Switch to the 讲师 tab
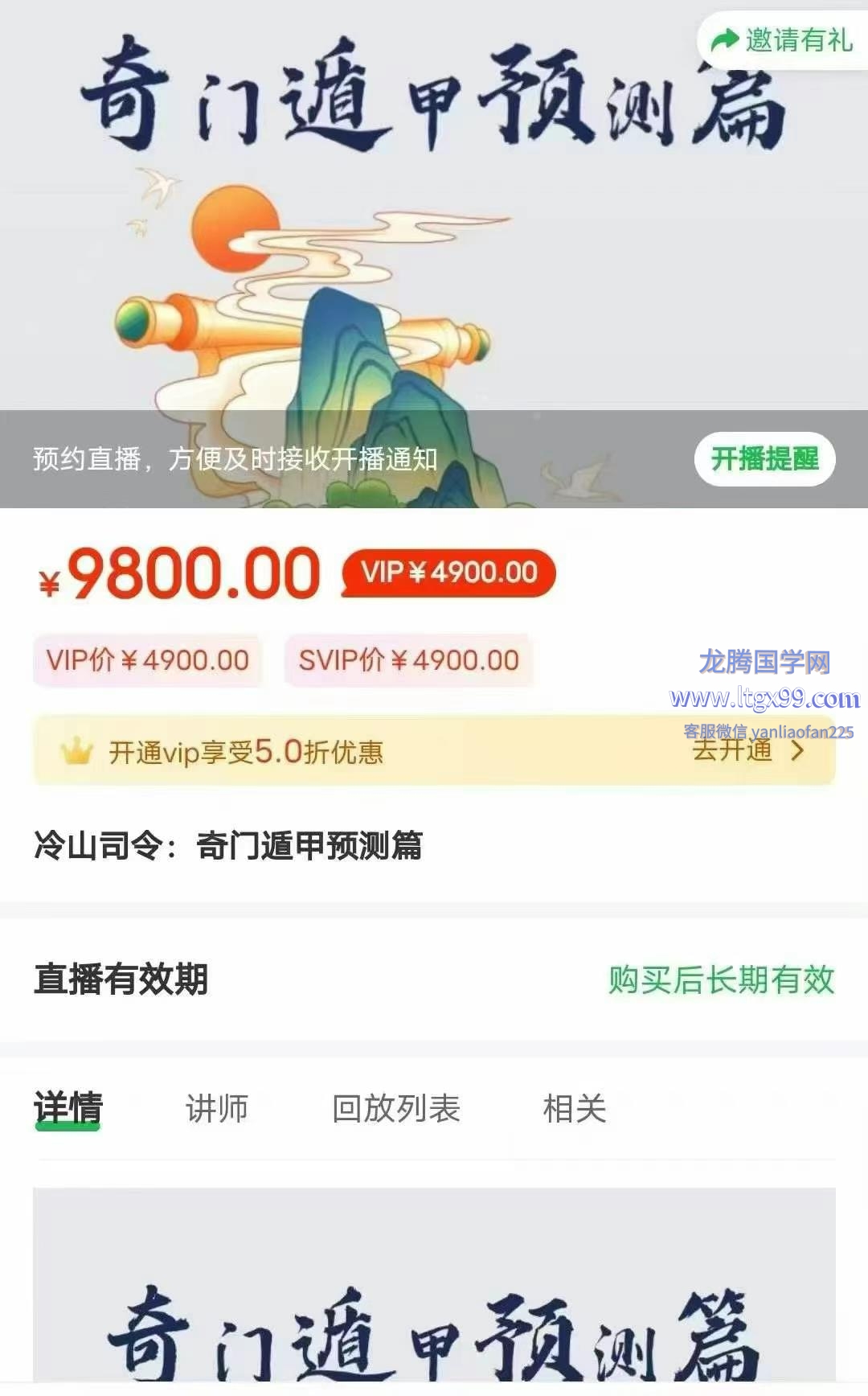868x1396 pixels. pyautogui.click(x=217, y=1108)
